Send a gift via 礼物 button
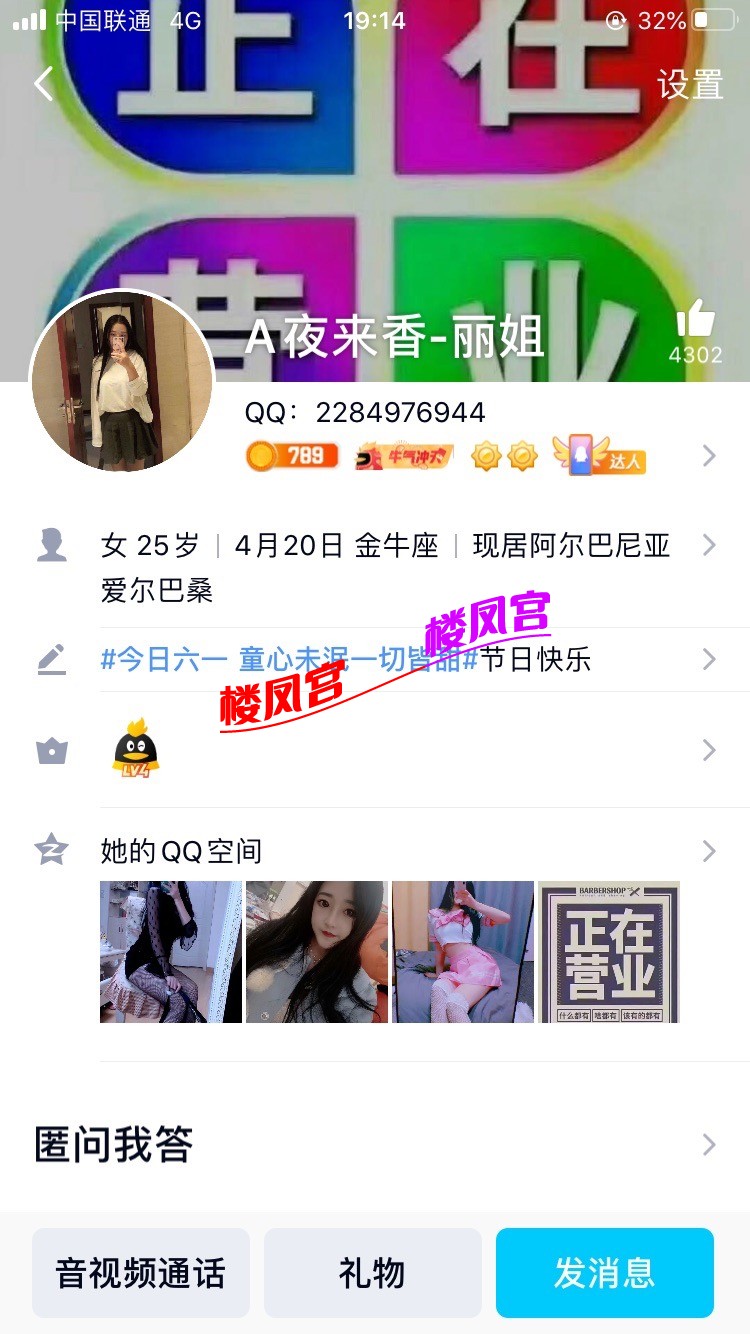This screenshot has width=750, height=1334. coord(372,1273)
